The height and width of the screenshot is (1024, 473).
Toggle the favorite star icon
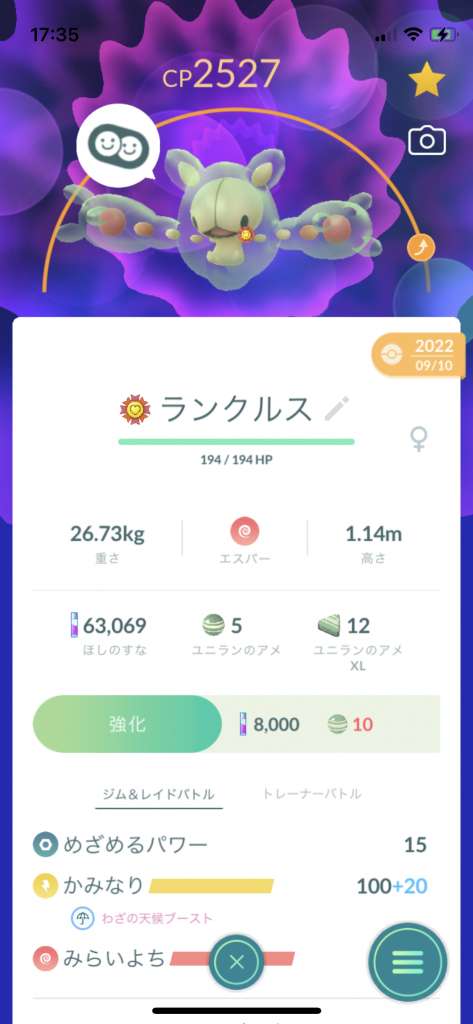[427, 81]
